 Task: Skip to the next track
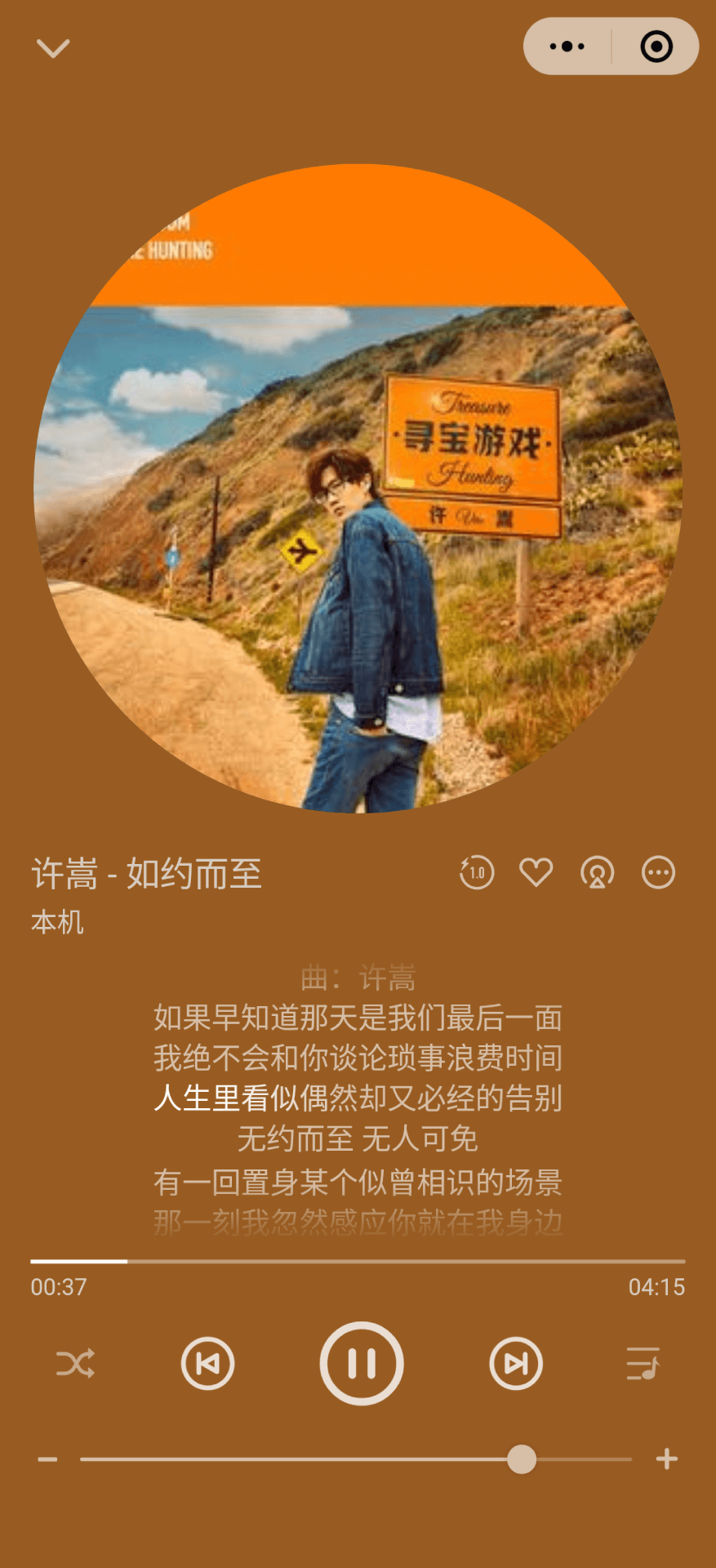(515, 1363)
